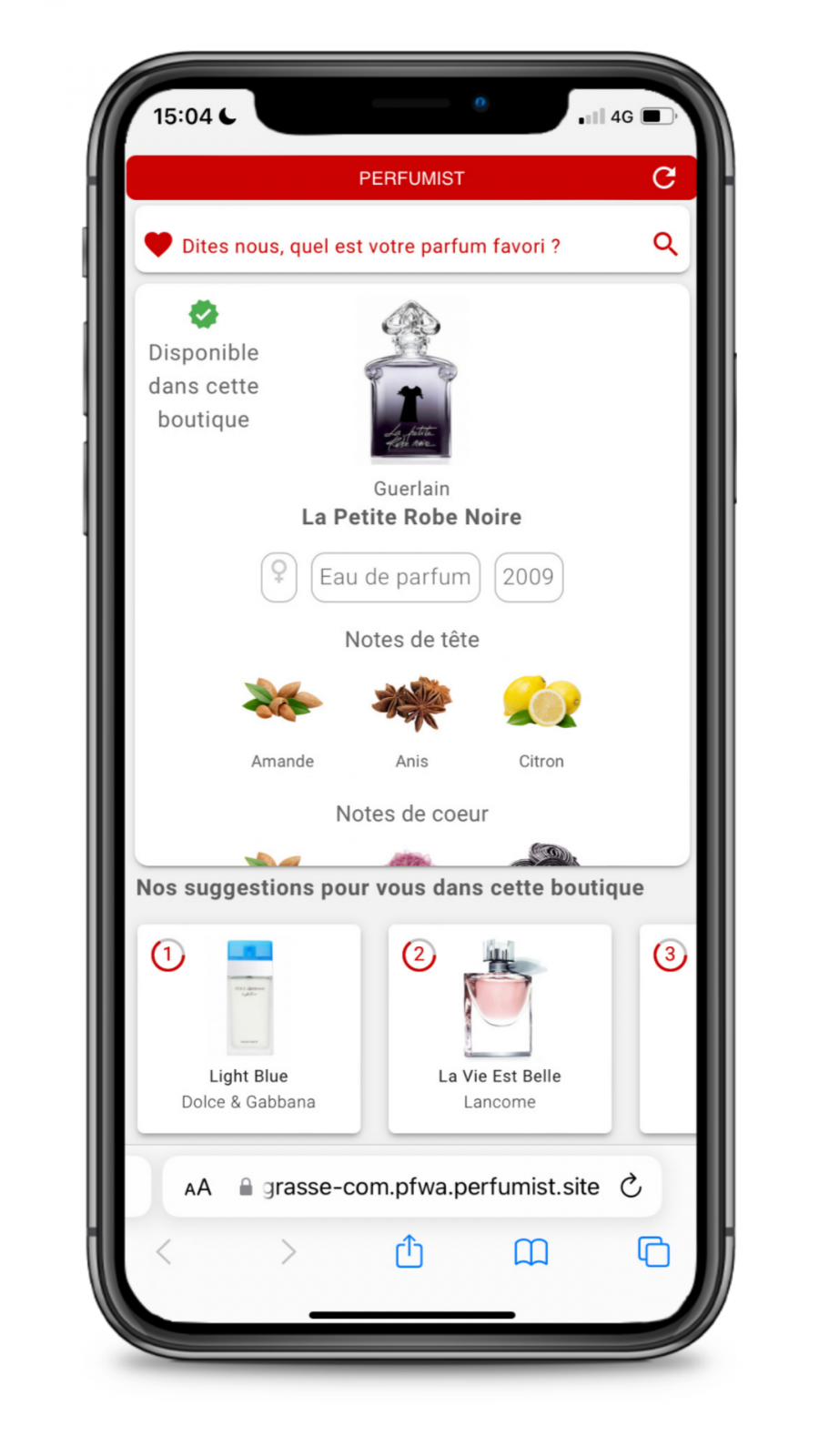Open Safari's AA reader options
Image resolution: width=819 pixels, height=1456 pixels.
point(197,1188)
